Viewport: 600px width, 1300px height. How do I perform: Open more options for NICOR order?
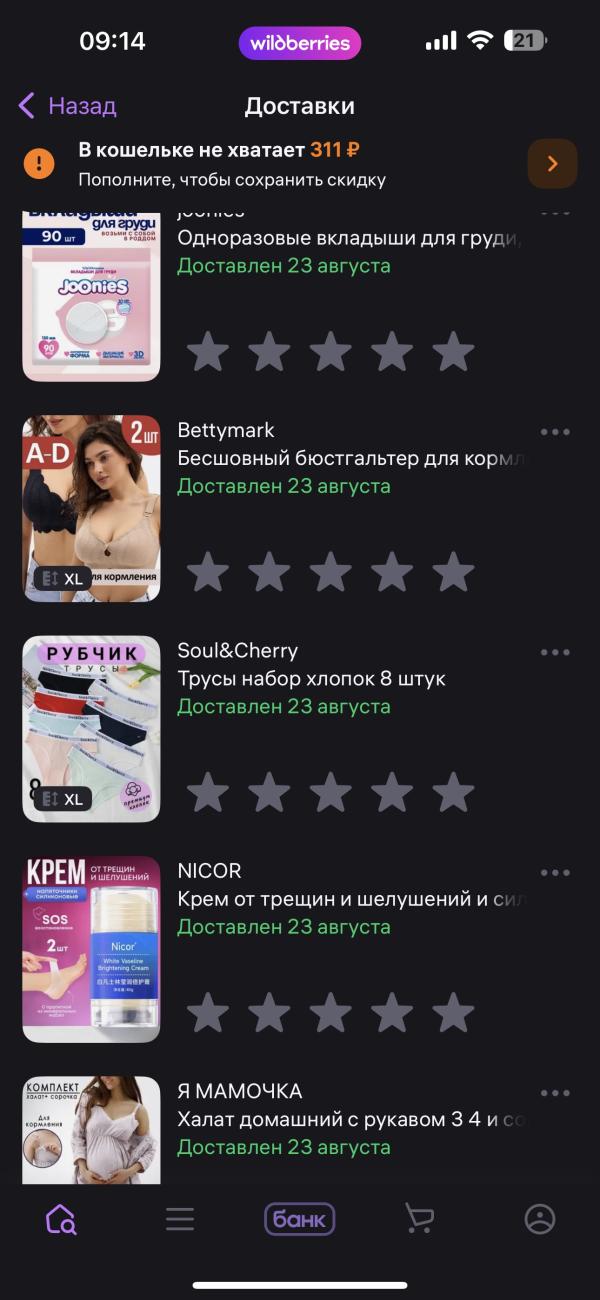[555, 872]
